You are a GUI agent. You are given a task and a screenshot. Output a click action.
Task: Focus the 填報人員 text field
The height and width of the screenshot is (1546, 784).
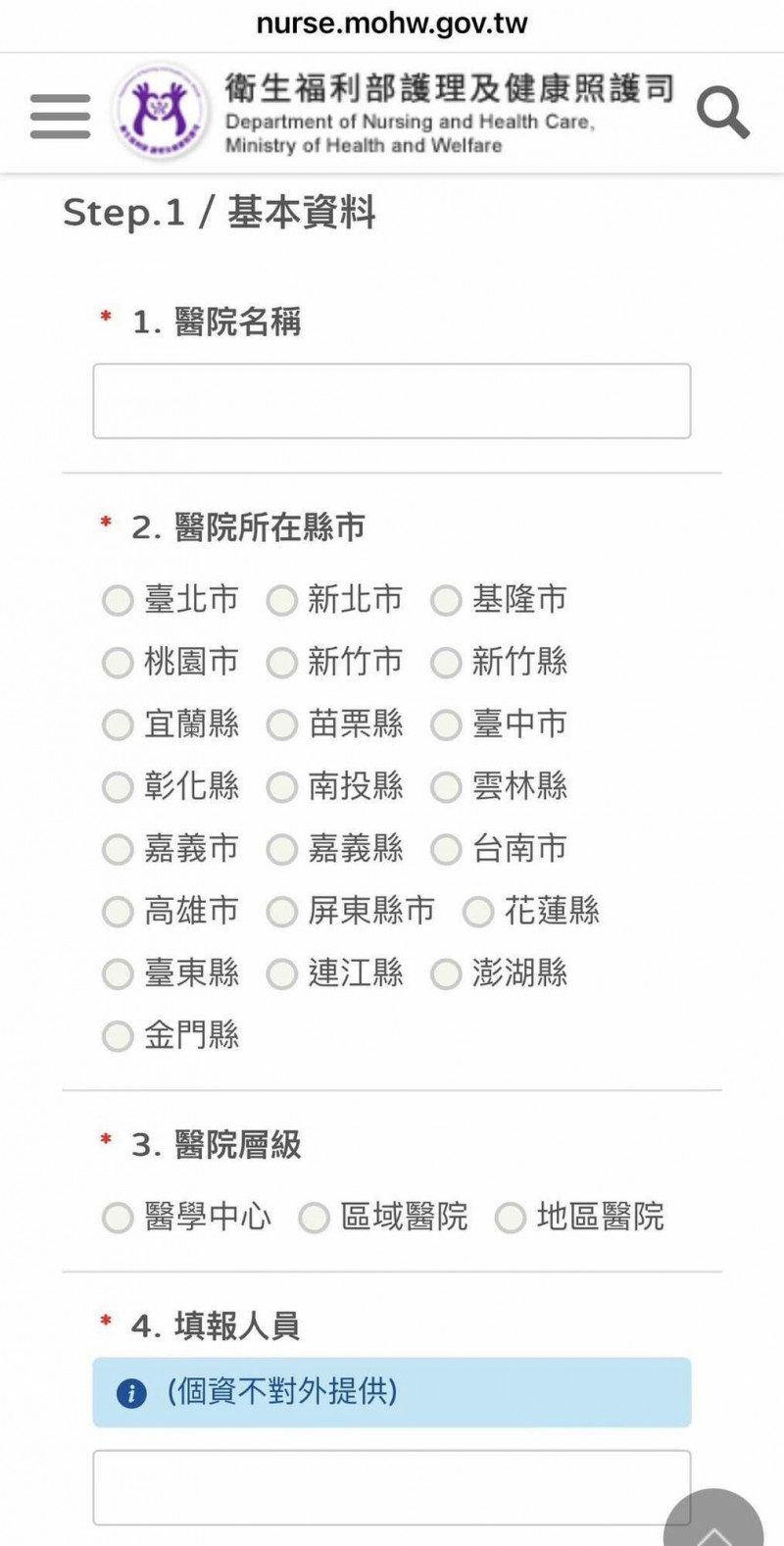[392, 1487]
